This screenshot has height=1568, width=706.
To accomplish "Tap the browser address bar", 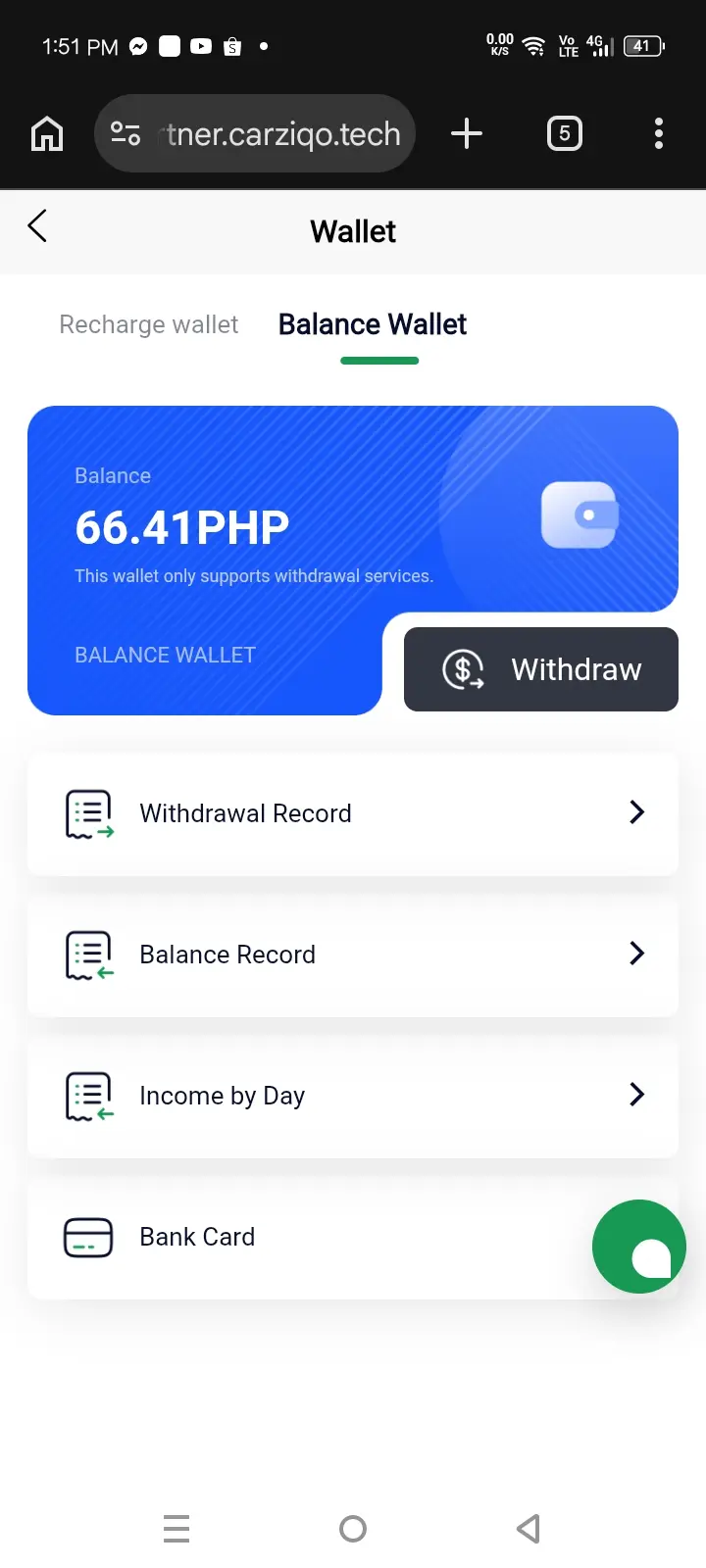I will coord(255,133).
